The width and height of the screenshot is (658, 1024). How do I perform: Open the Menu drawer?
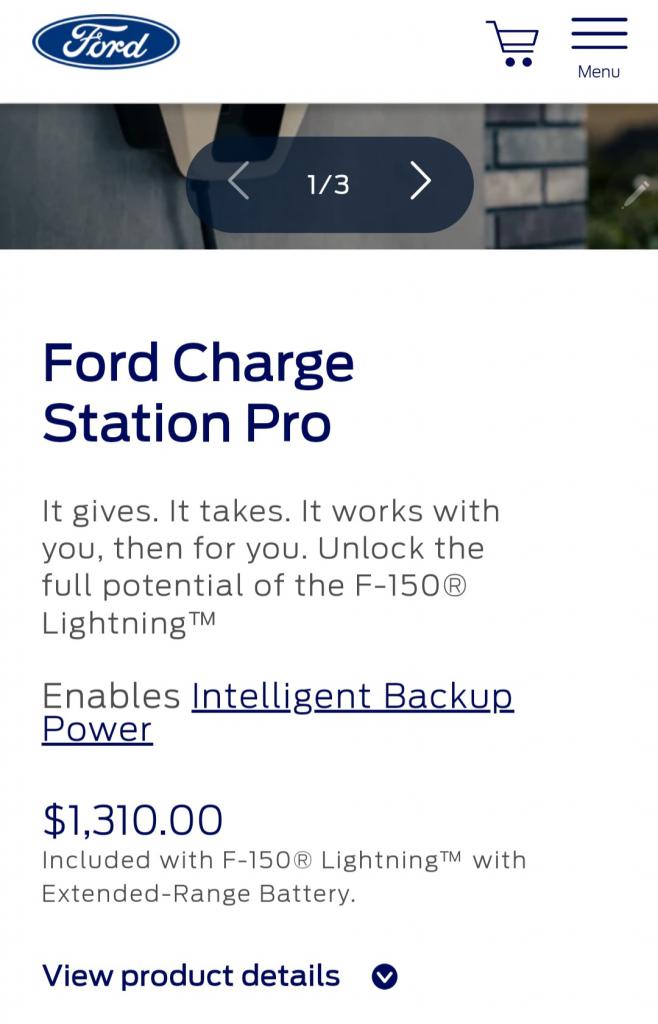point(599,48)
